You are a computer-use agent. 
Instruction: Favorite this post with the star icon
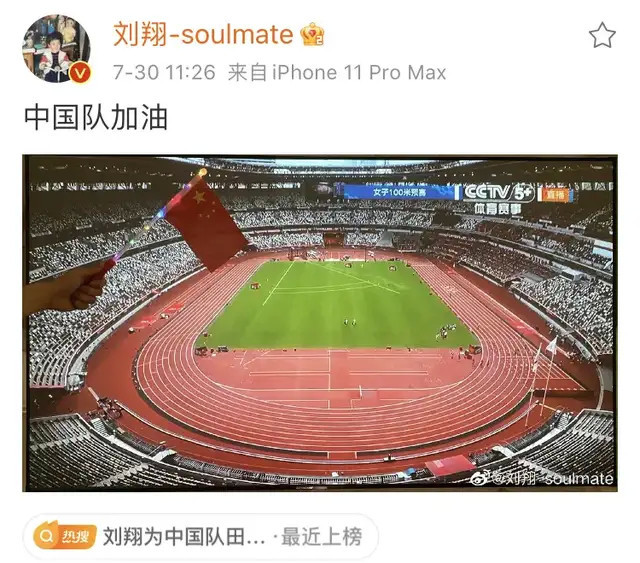coord(601,37)
